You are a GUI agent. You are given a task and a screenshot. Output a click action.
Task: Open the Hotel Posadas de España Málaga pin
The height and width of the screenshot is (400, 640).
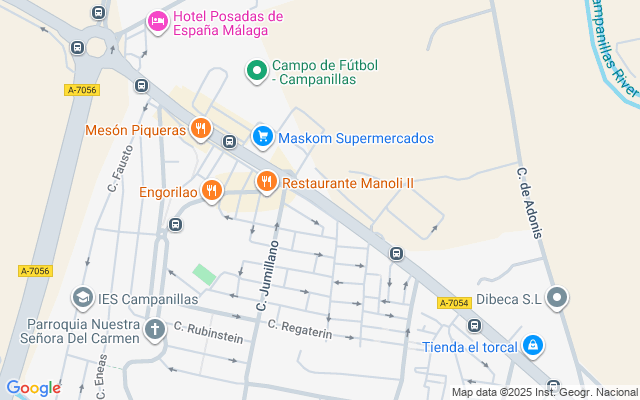click(157, 21)
